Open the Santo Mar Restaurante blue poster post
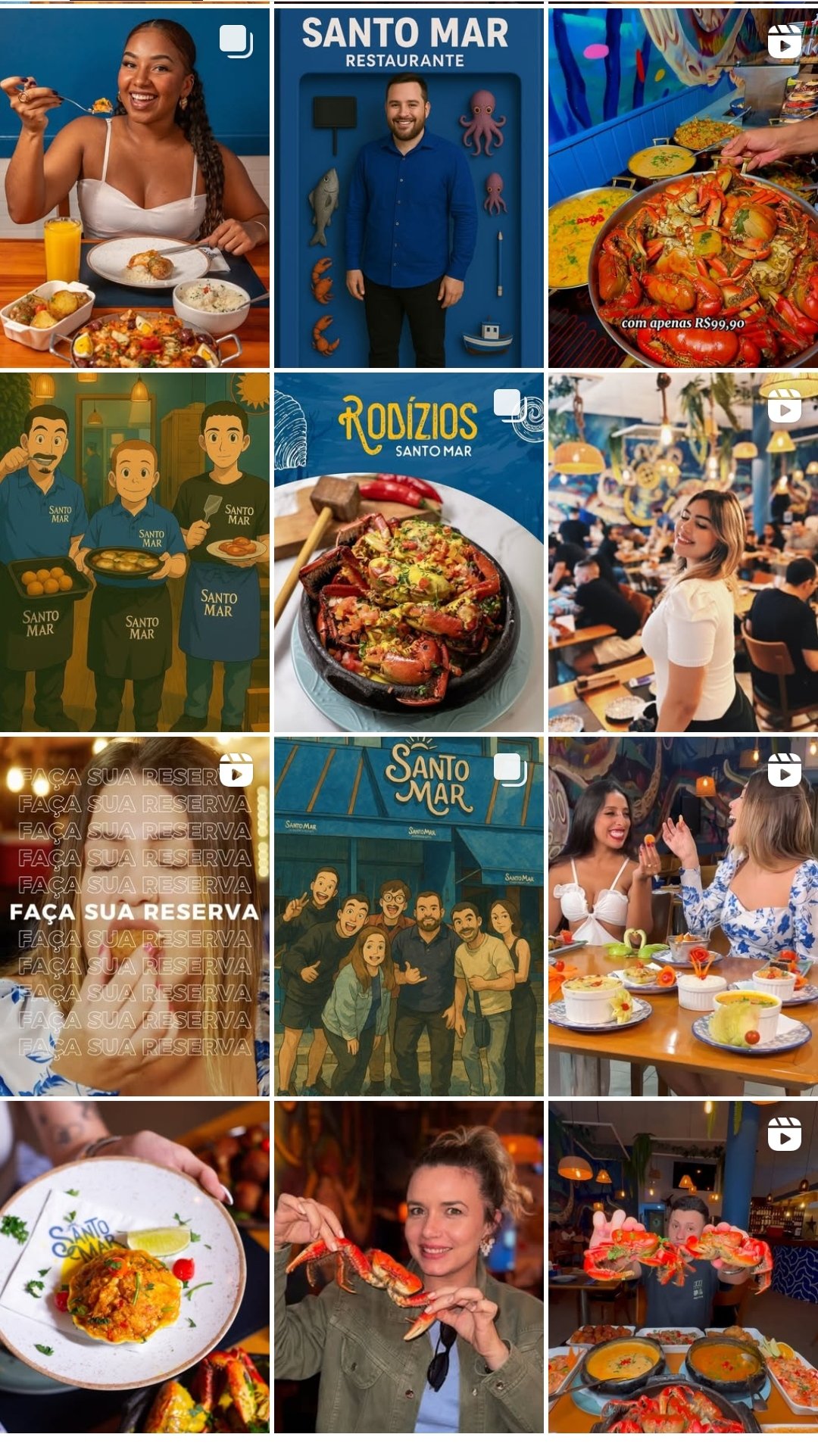 [x=409, y=188]
